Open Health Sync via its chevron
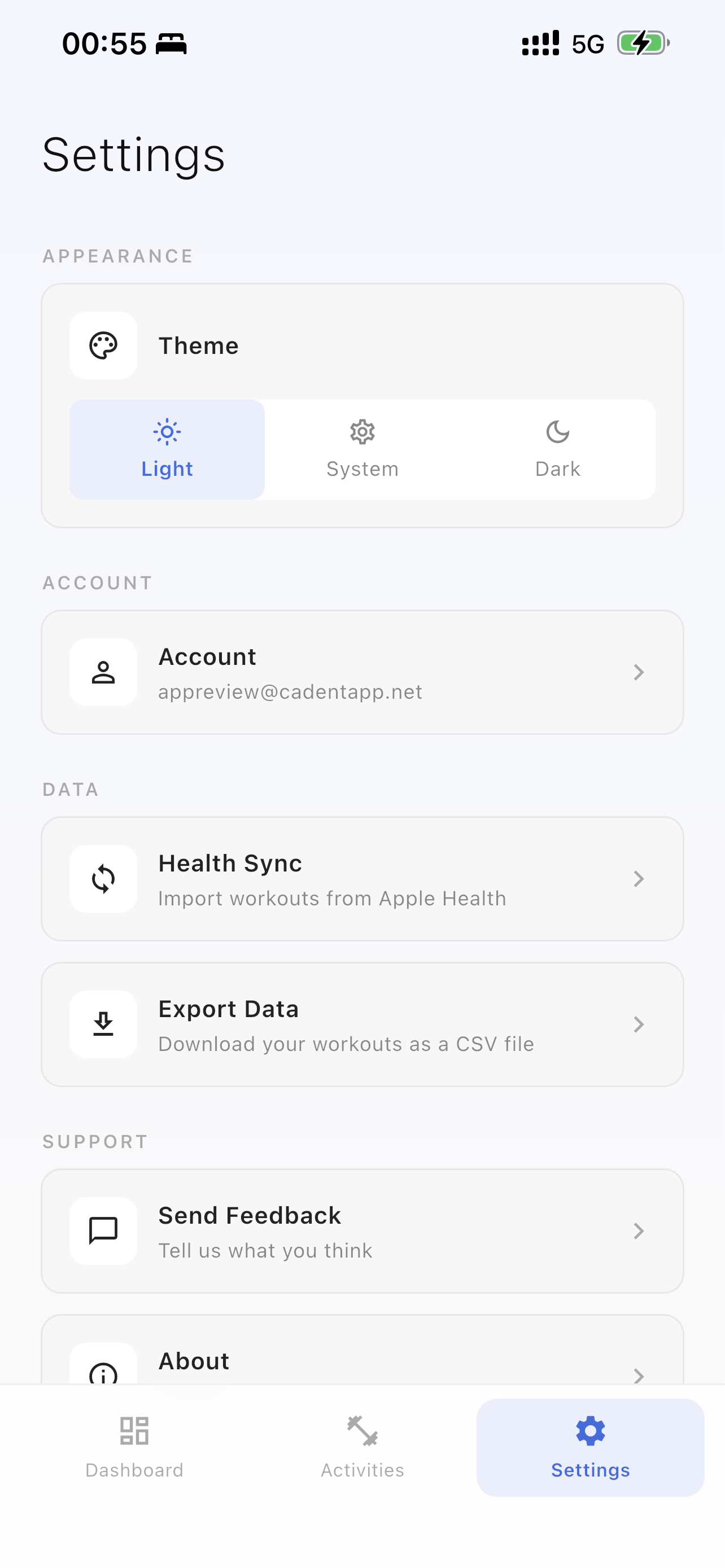 (638, 878)
